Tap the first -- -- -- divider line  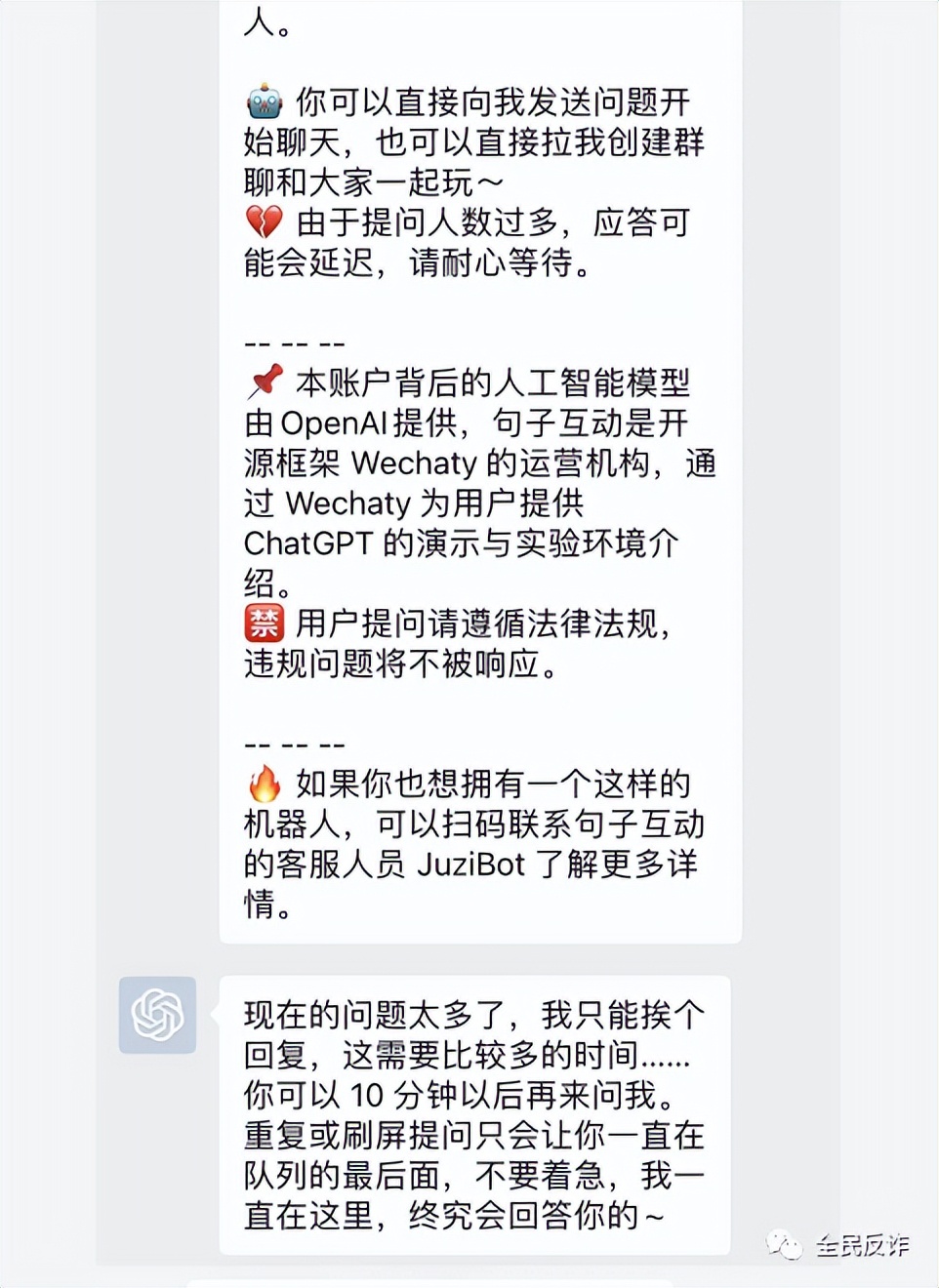tap(293, 342)
